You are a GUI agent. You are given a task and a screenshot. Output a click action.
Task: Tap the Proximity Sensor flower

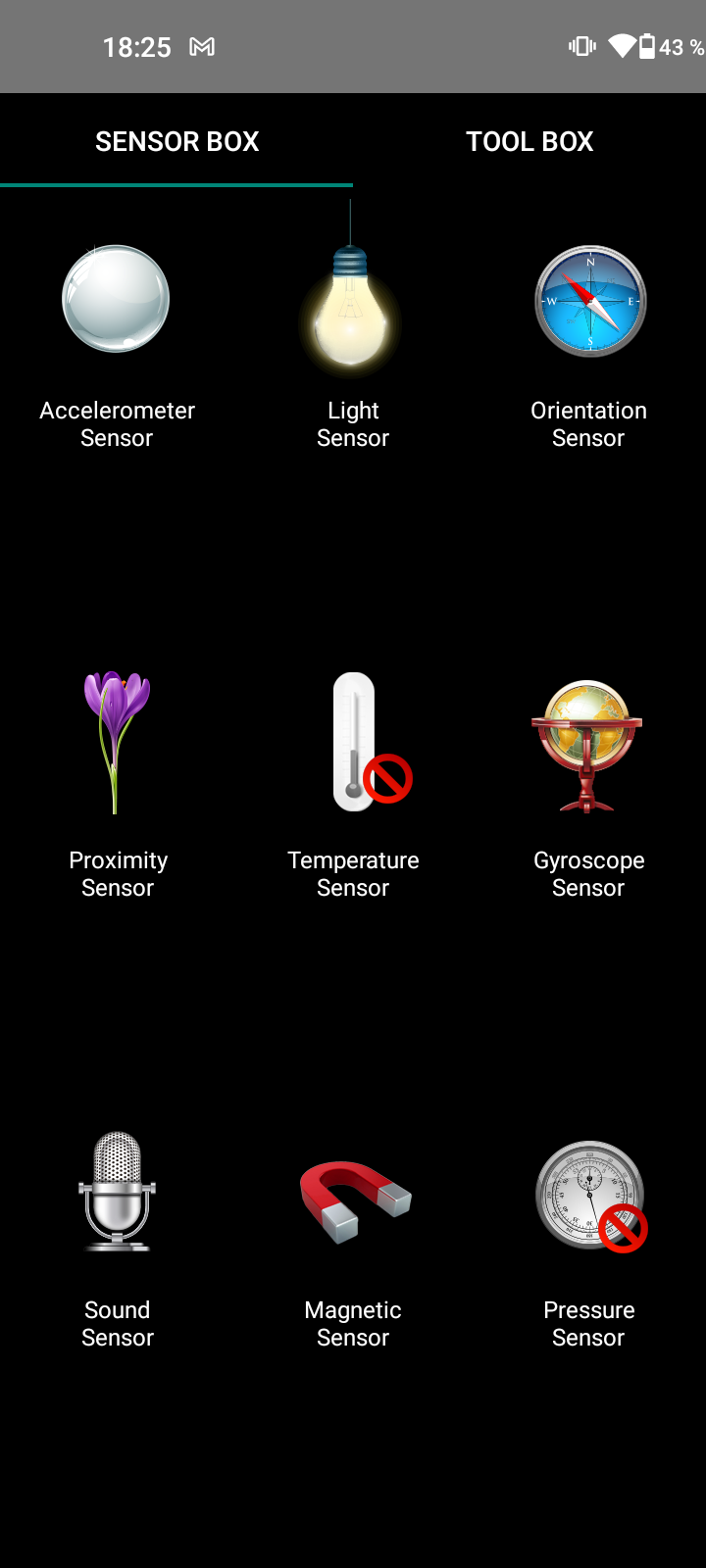[x=117, y=742]
